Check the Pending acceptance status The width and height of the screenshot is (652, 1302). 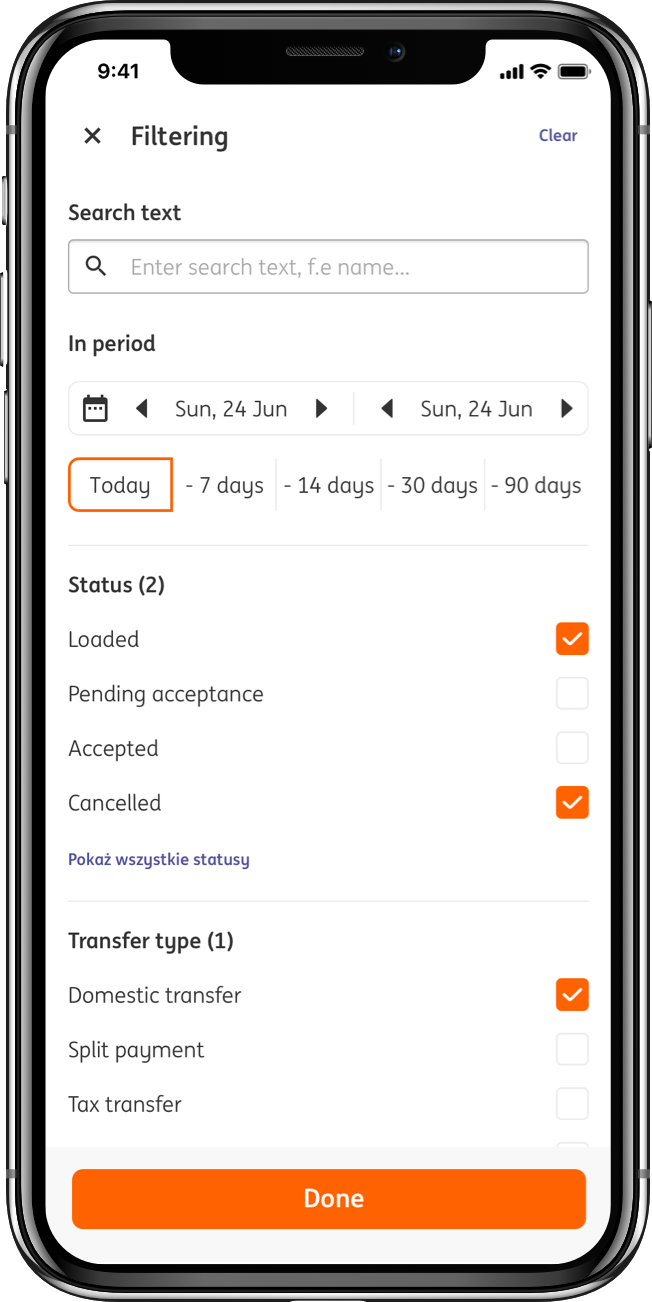tap(572, 693)
